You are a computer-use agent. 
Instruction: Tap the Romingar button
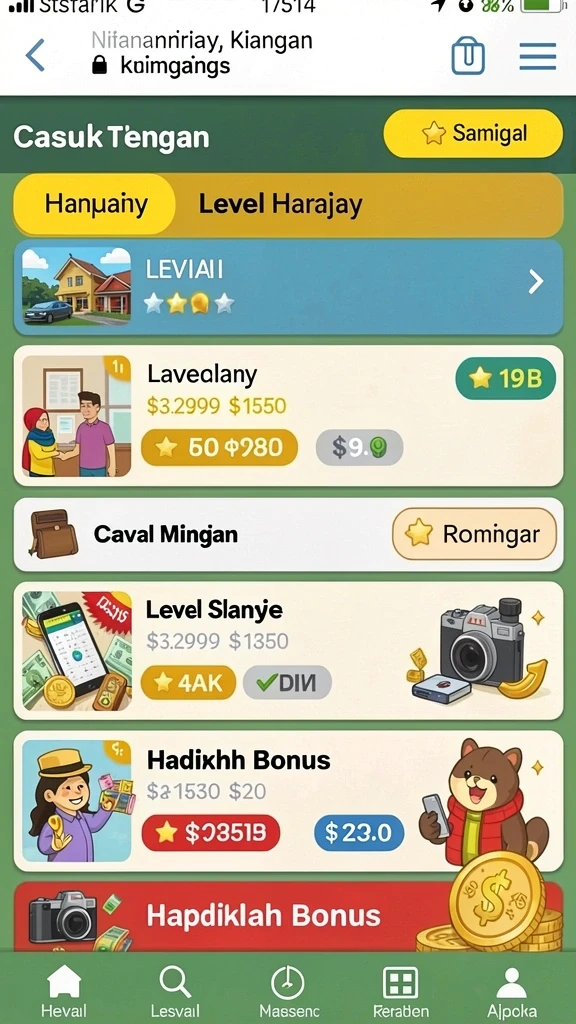474,534
